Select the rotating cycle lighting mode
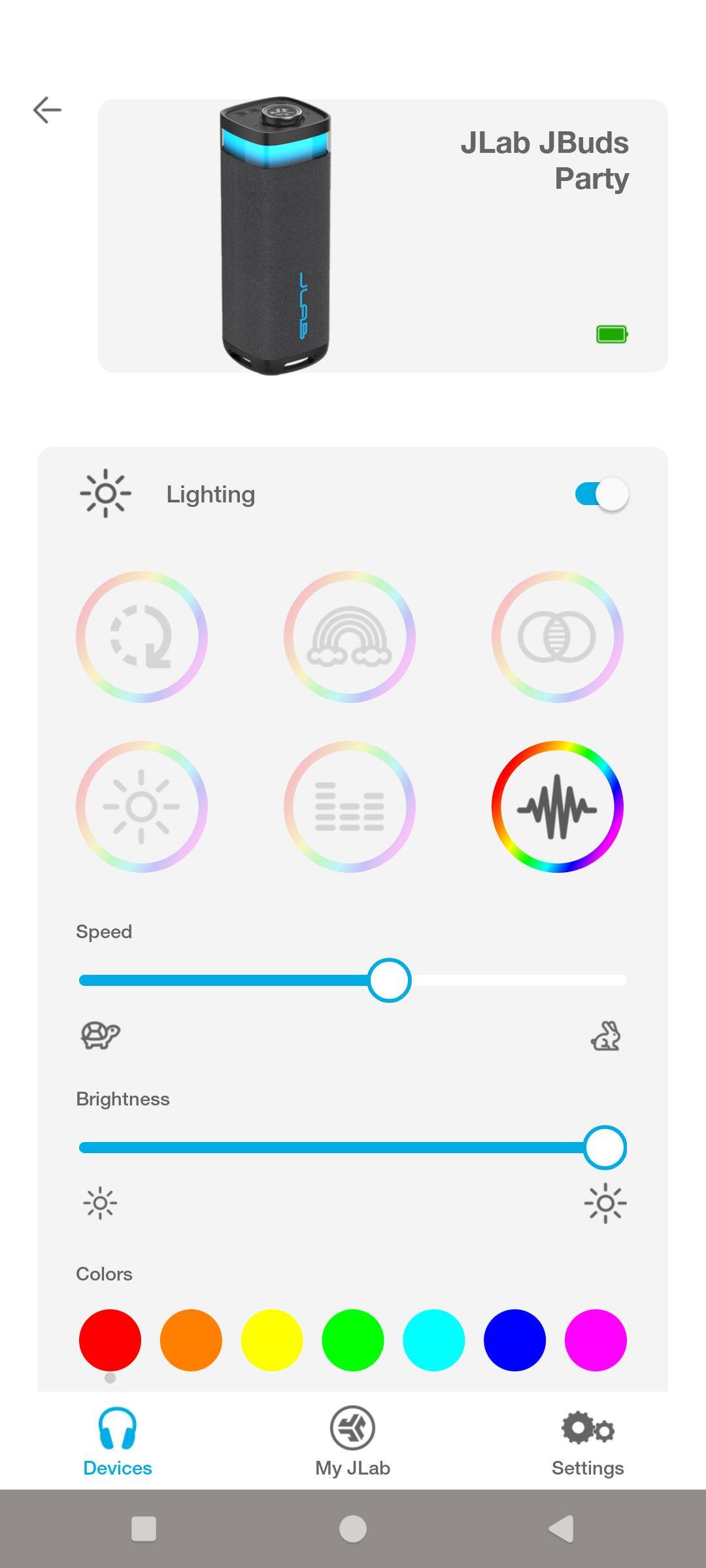 pos(142,637)
